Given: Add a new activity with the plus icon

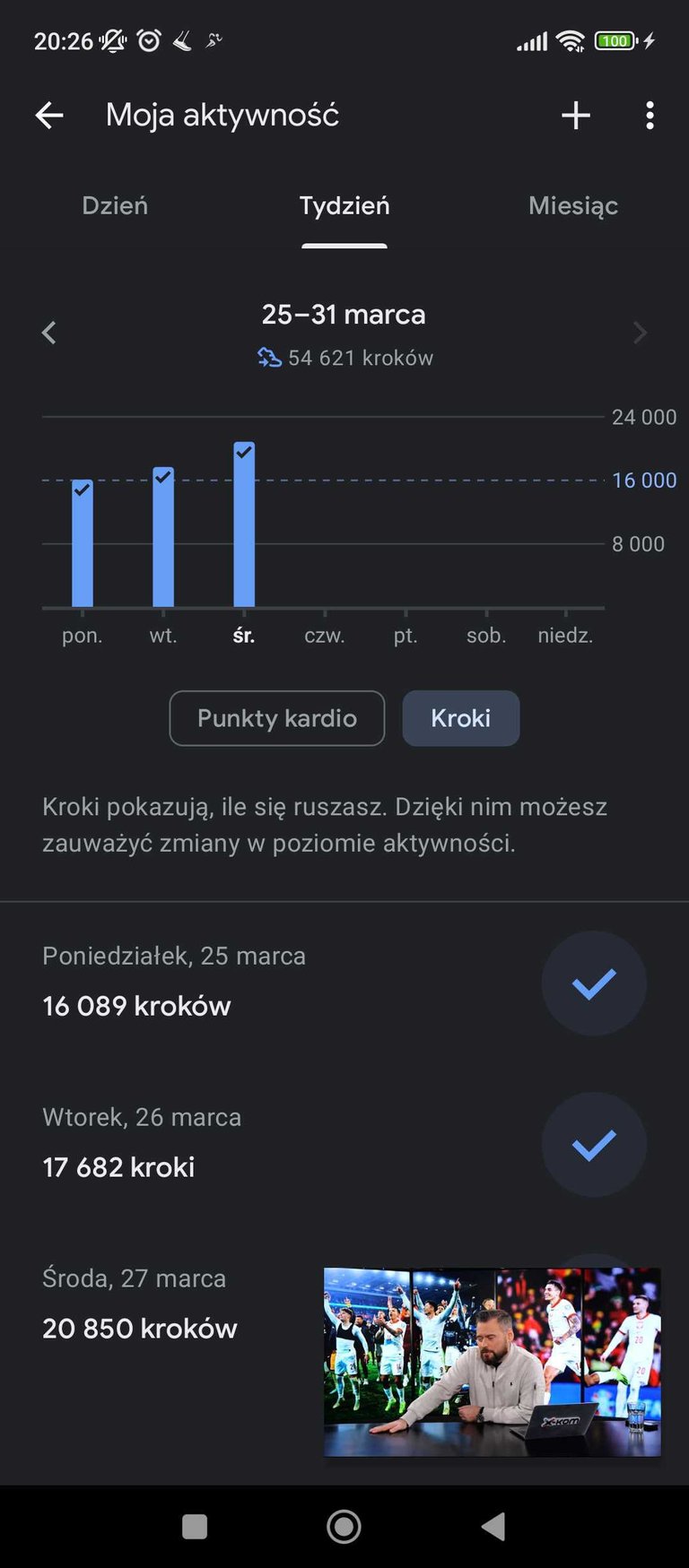Looking at the screenshot, I should coord(576,115).
